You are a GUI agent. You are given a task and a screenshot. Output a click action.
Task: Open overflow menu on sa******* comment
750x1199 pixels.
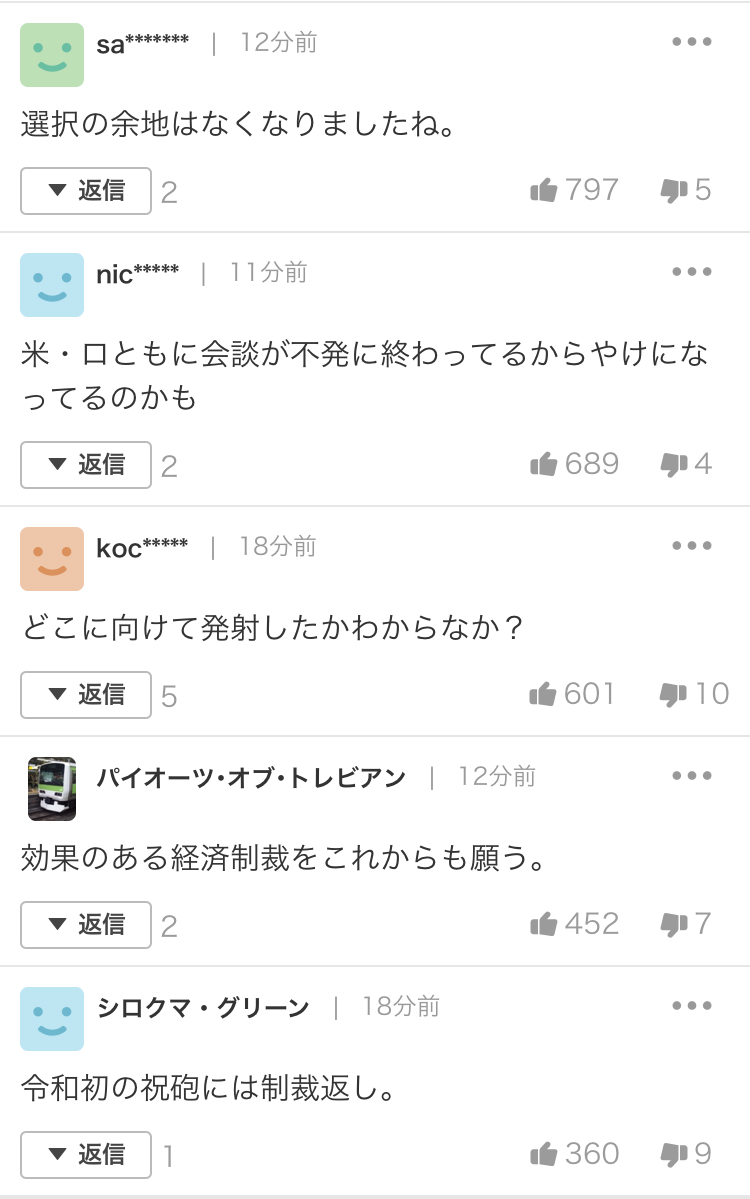tap(691, 42)
